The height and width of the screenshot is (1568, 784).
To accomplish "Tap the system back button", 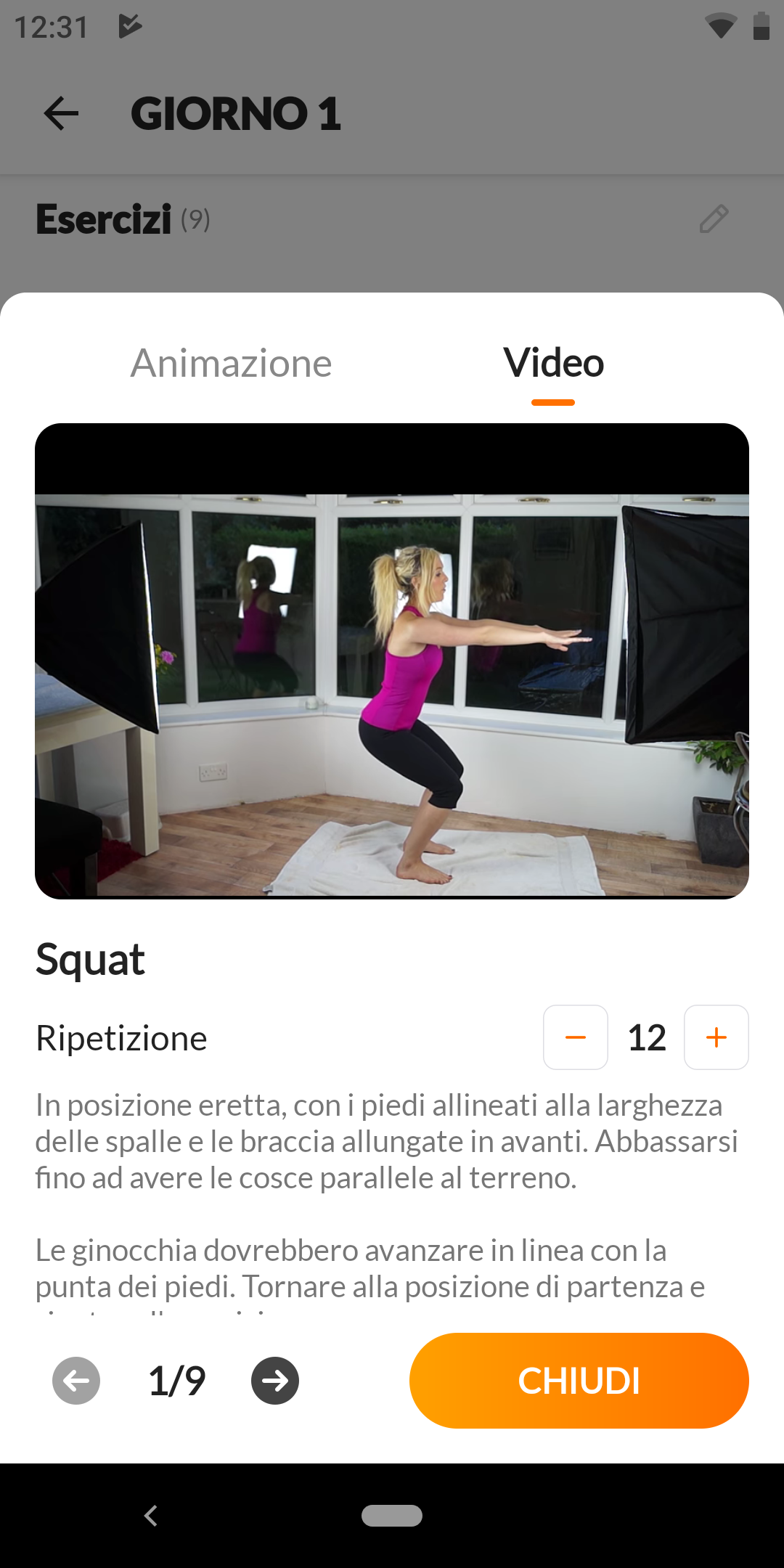I will [x=151, y=1516].
